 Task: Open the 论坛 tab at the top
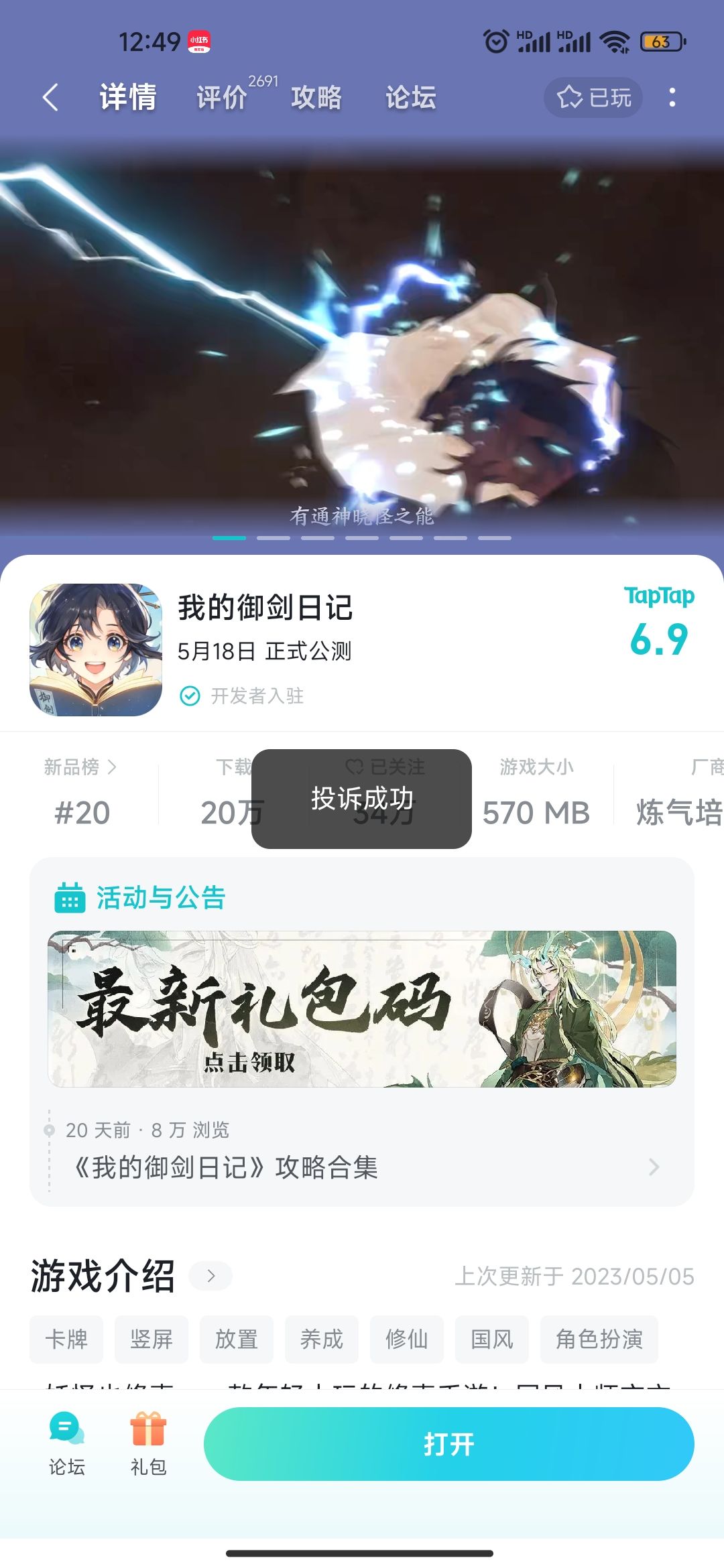click(x=411, y=97)
